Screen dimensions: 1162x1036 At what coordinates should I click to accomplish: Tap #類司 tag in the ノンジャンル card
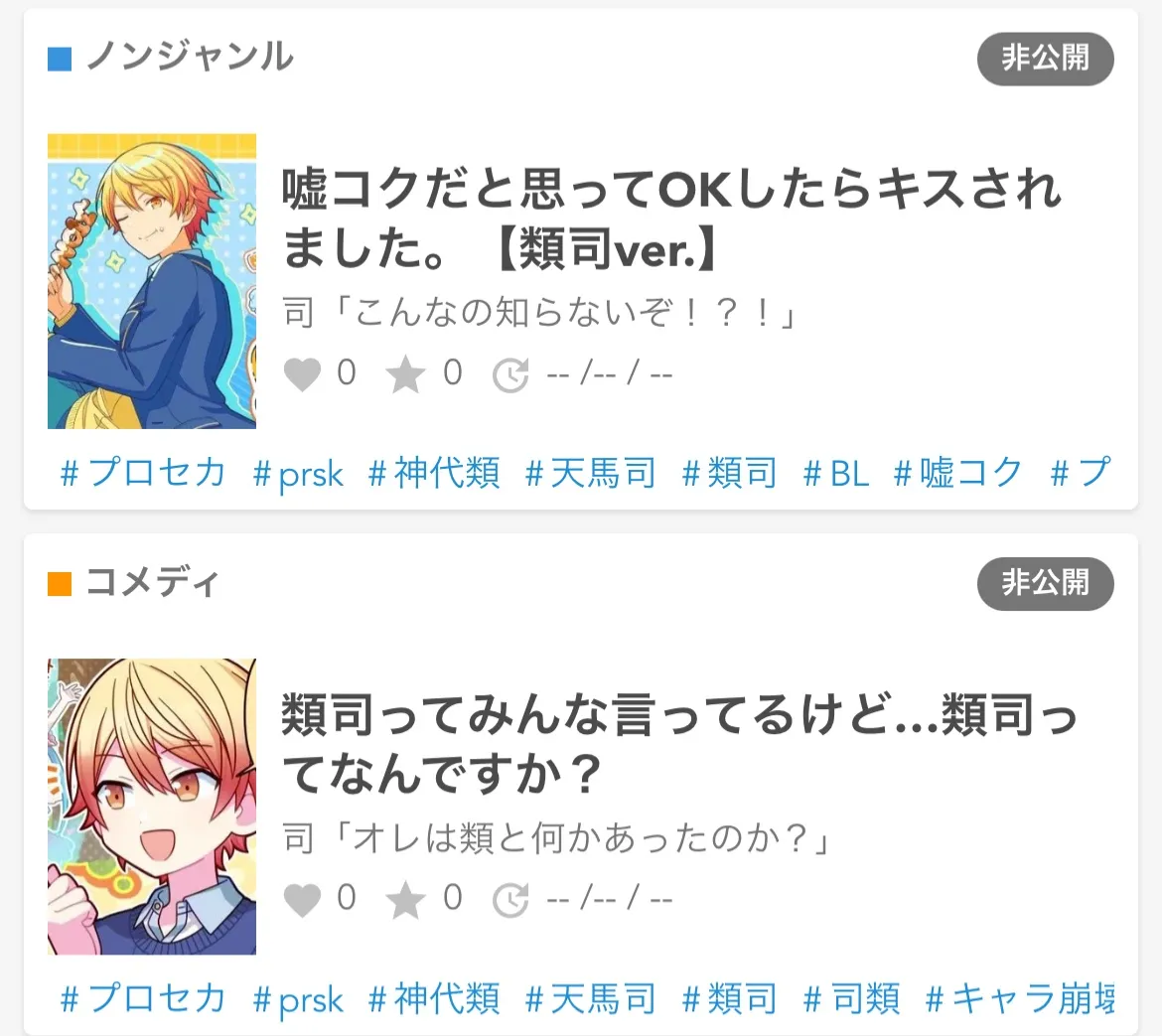730,473
